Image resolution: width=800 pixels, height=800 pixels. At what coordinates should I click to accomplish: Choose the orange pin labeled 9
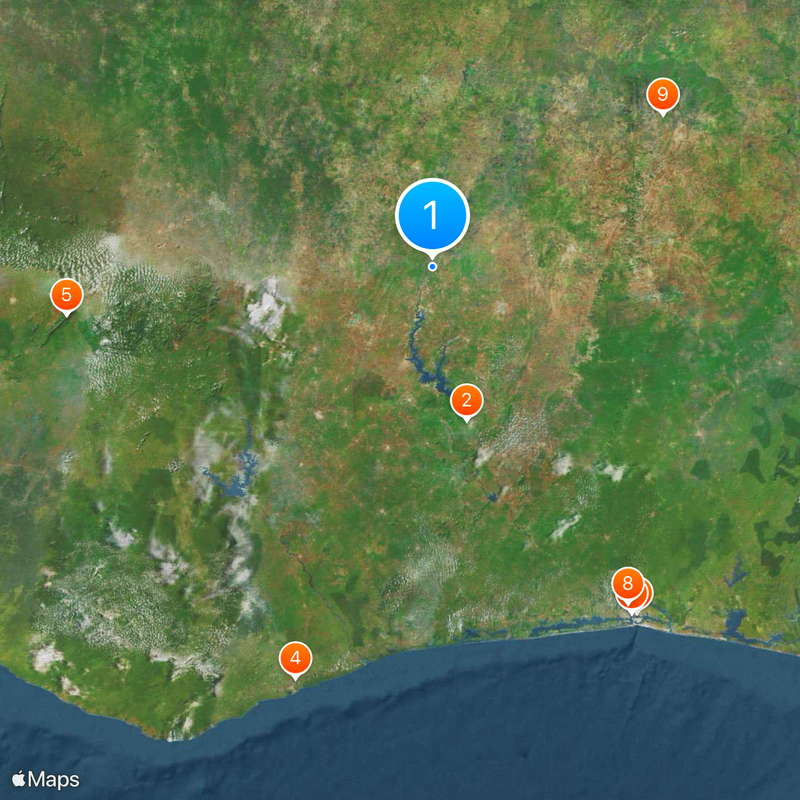662,95
